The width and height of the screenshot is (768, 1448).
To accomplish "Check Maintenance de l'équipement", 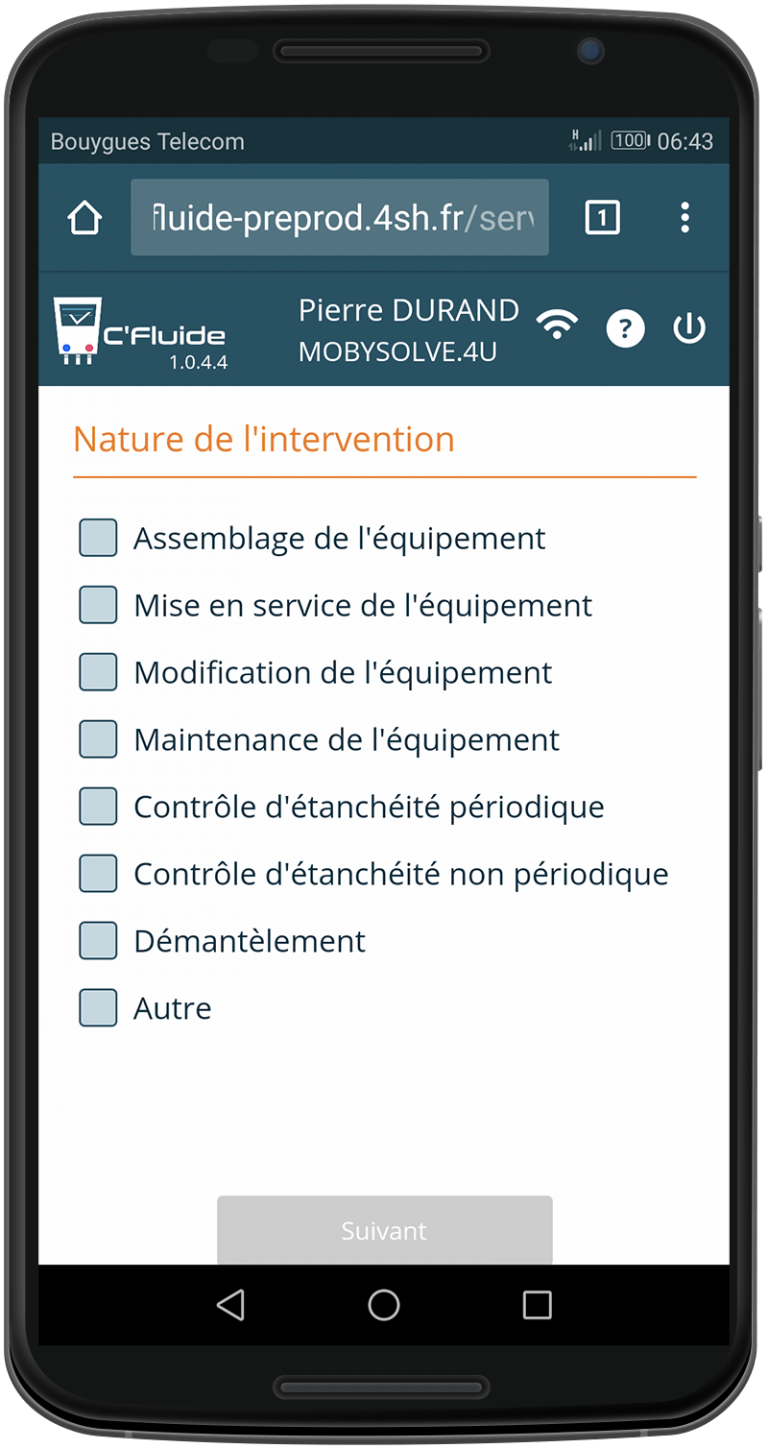I will 98,739.
